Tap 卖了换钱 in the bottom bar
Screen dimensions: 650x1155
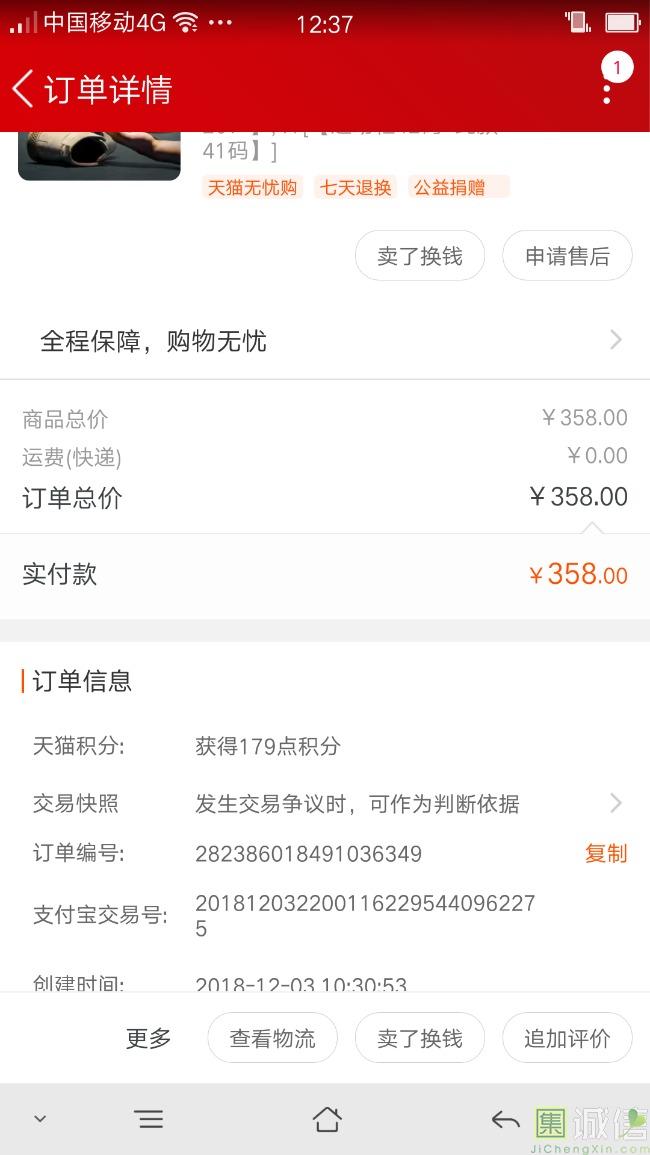(x=419, y=1038)
